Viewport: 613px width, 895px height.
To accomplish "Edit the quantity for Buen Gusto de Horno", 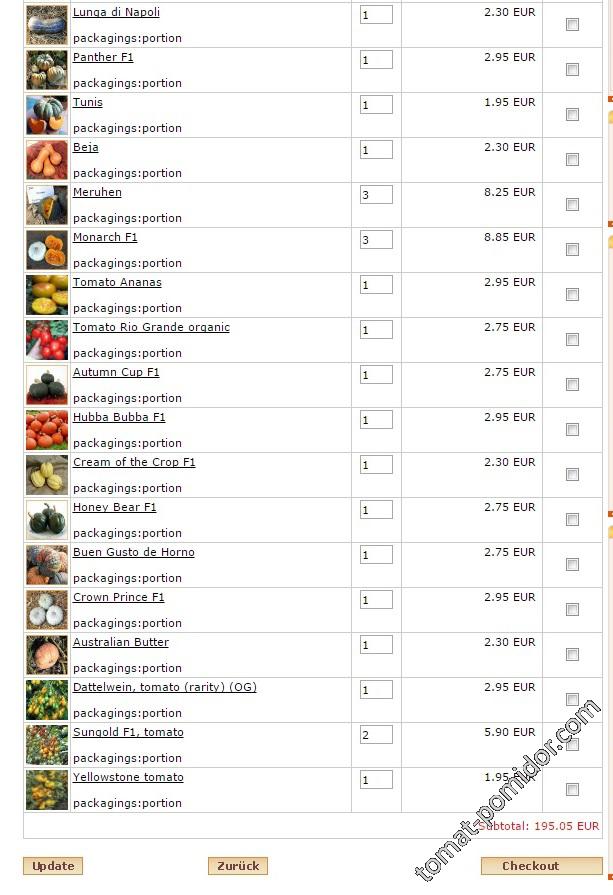I will [x=376, y=555].
